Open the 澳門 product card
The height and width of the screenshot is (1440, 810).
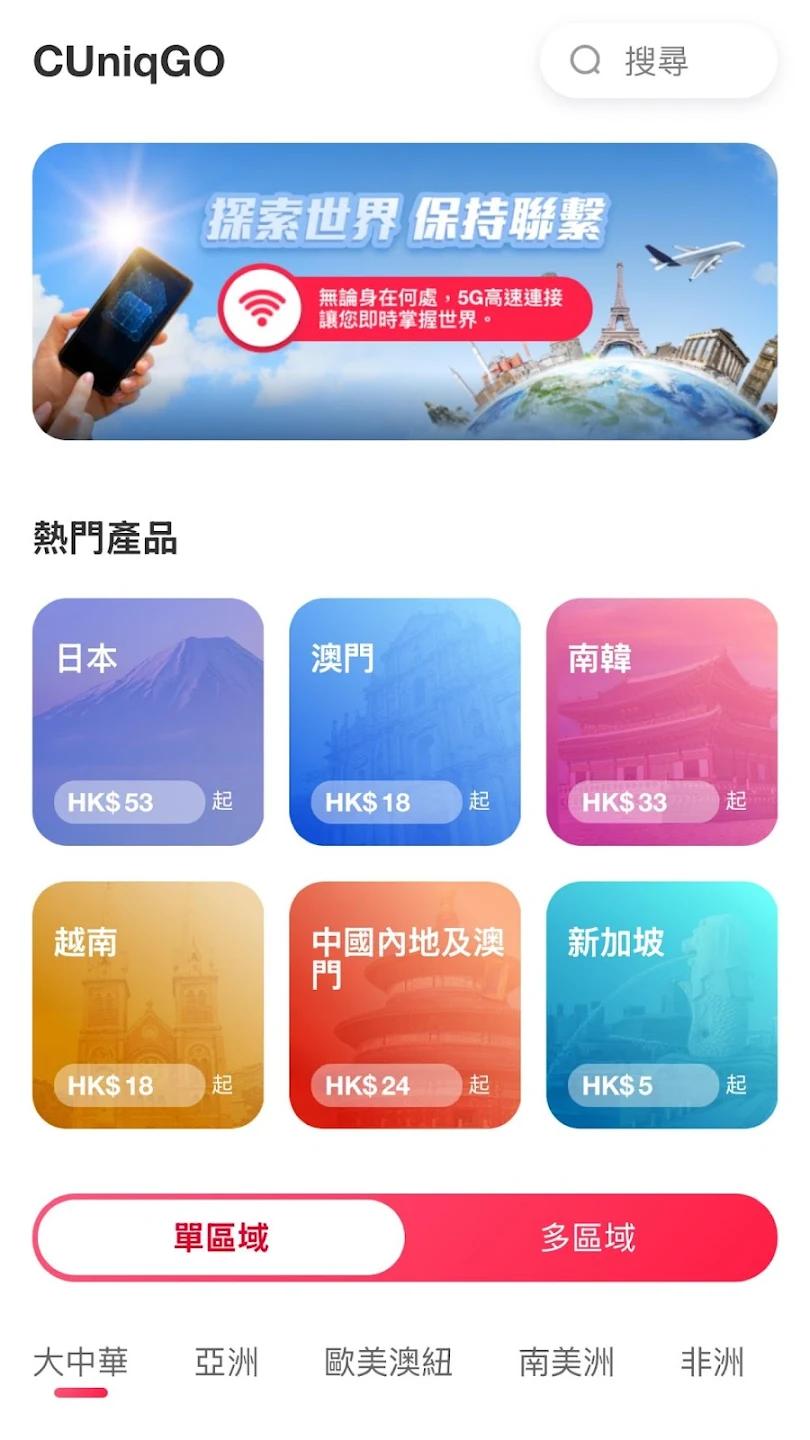(x=403, y=718)
